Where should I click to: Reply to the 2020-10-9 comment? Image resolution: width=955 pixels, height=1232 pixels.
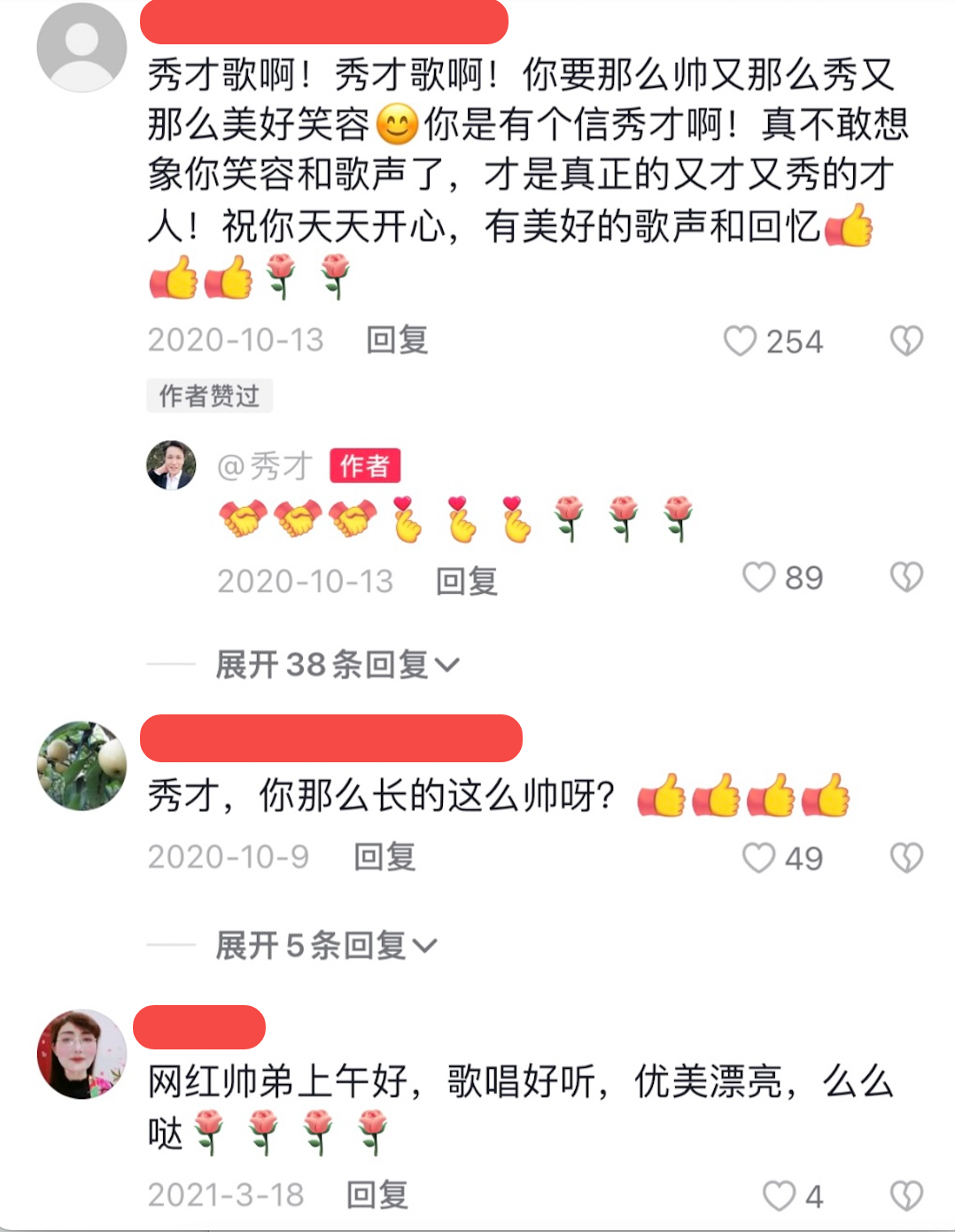tap(384, 857)
